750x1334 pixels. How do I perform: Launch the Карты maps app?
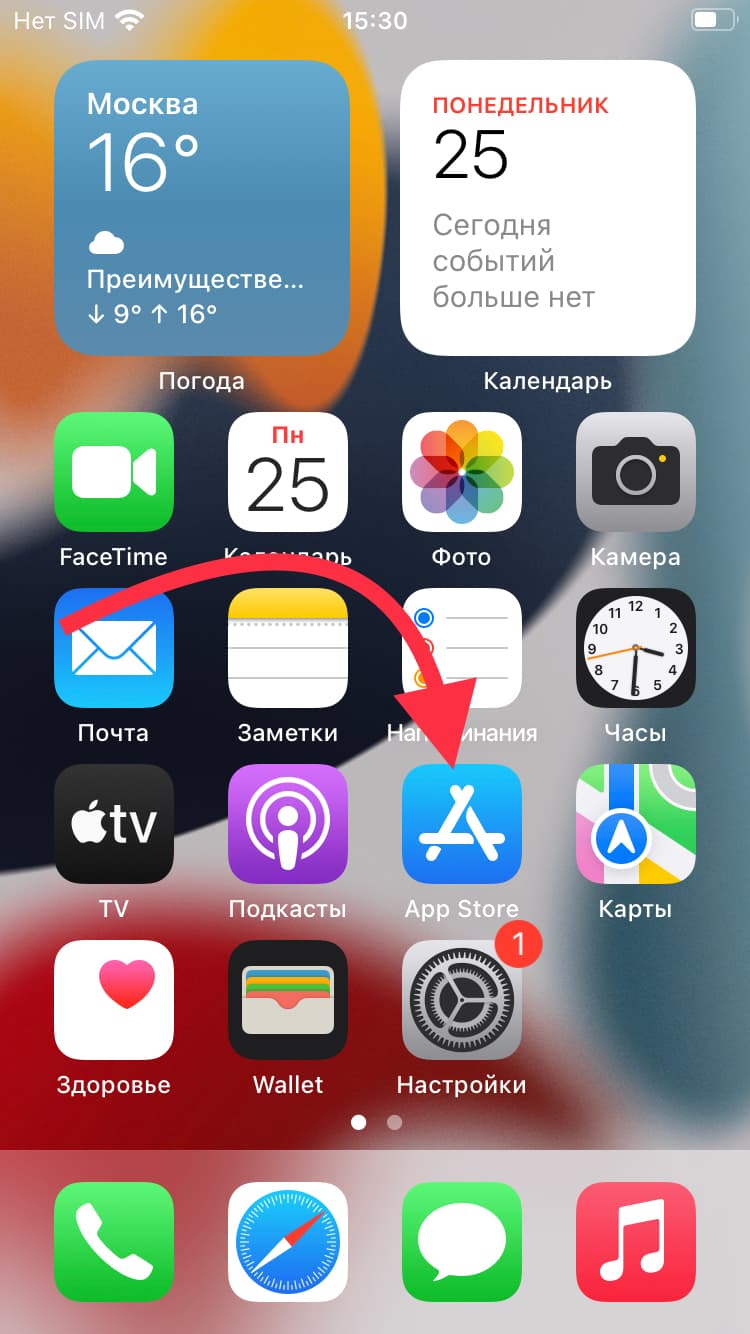(x=636, y=824)
